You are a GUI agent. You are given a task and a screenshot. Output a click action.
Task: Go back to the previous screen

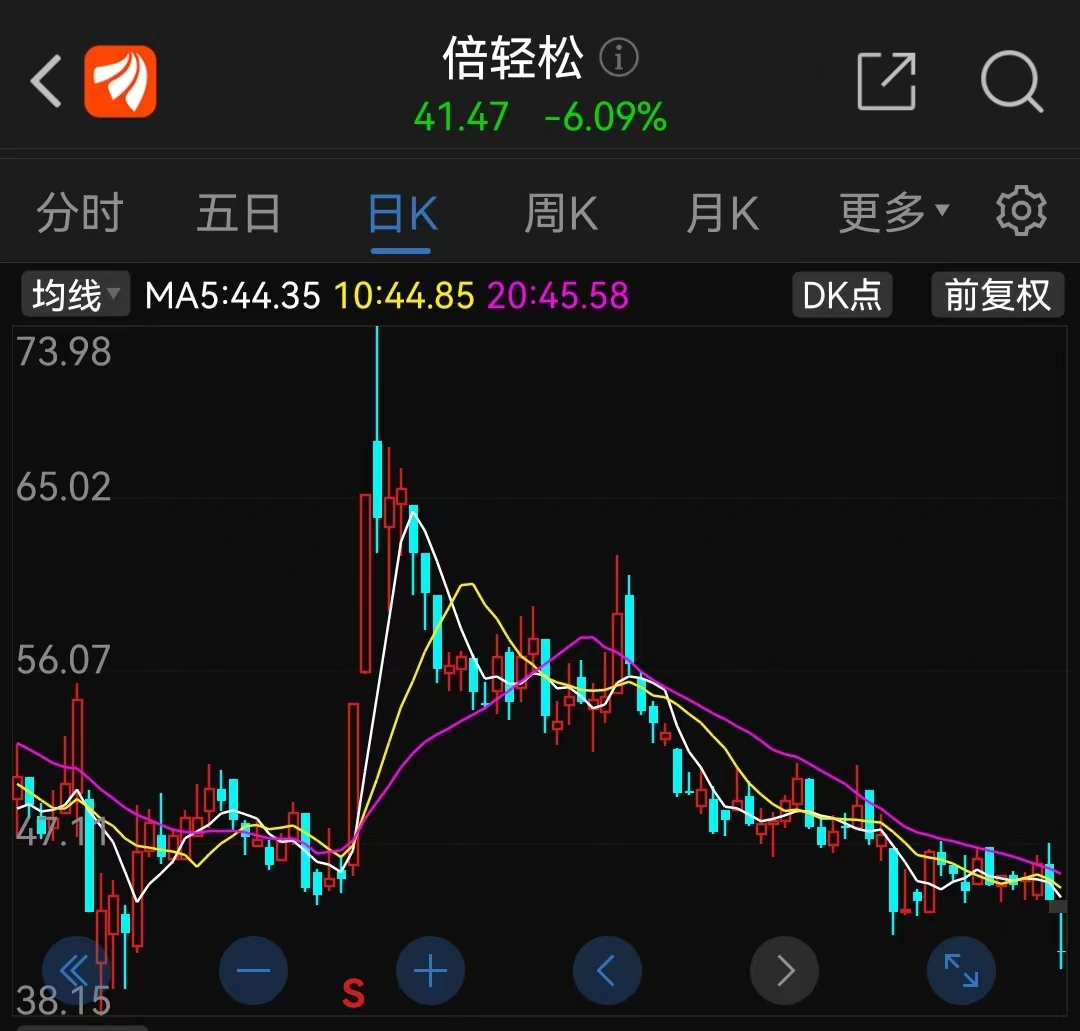coord(46,82)
